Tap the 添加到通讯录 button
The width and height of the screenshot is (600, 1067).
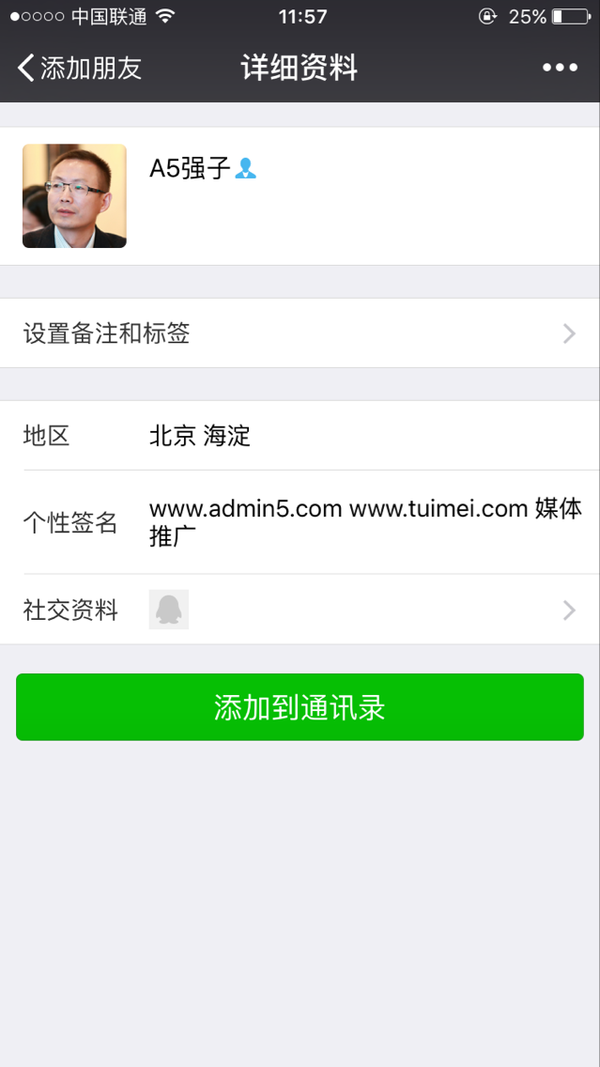coord(300,707)
